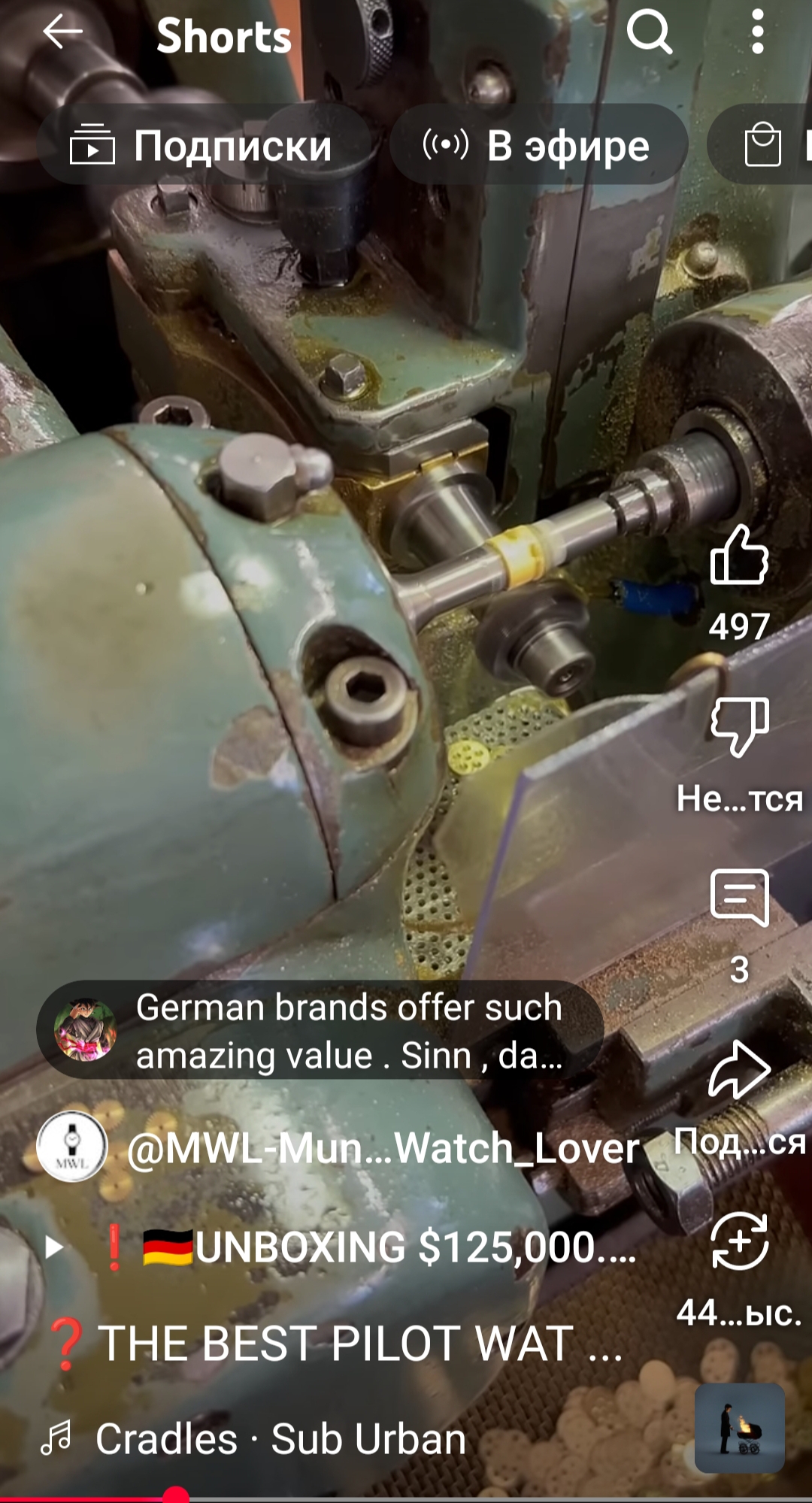Screen dimensions: 812x1503
Task: Switch to the Подписки chip
Action: pyautogui.click(x=203, y=145)
